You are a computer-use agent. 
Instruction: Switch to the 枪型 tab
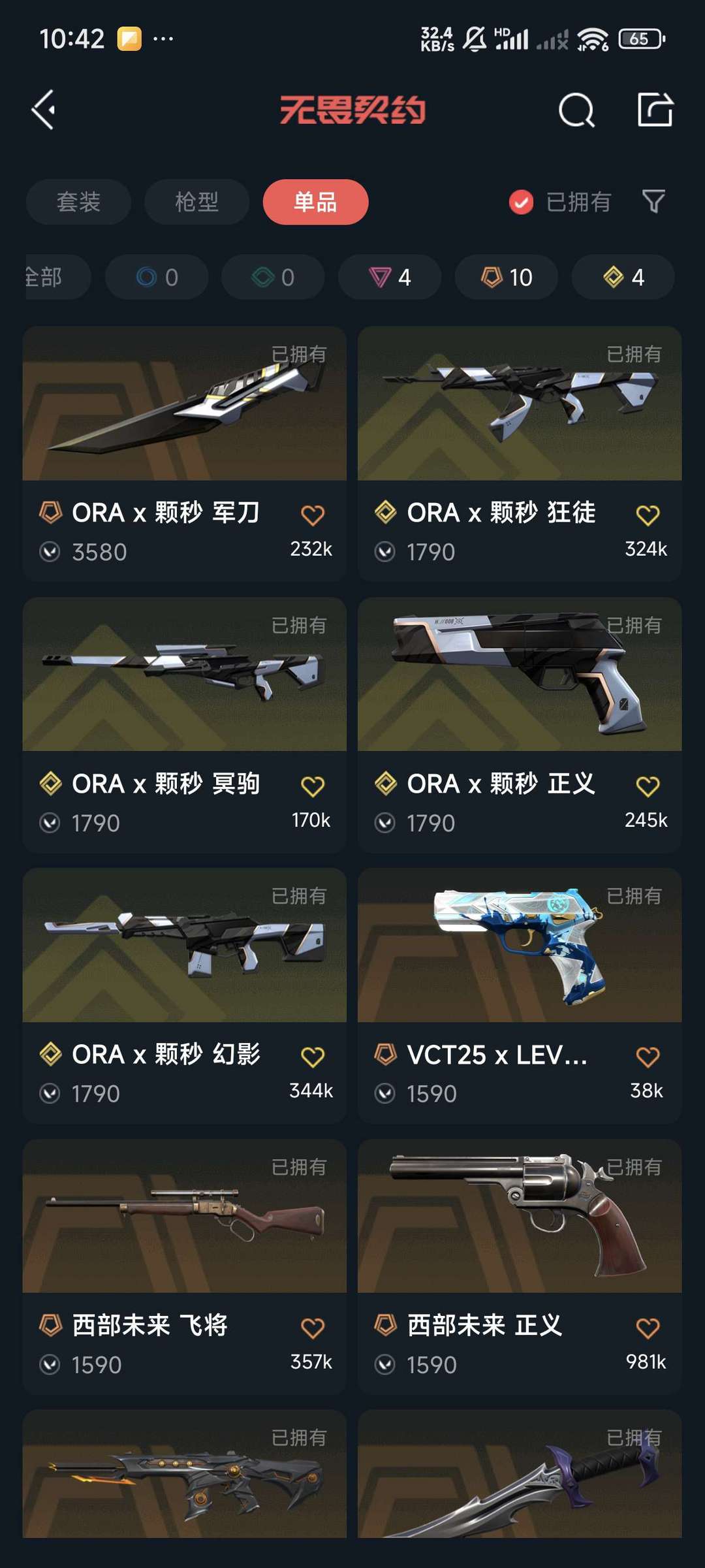click(196, 202)
